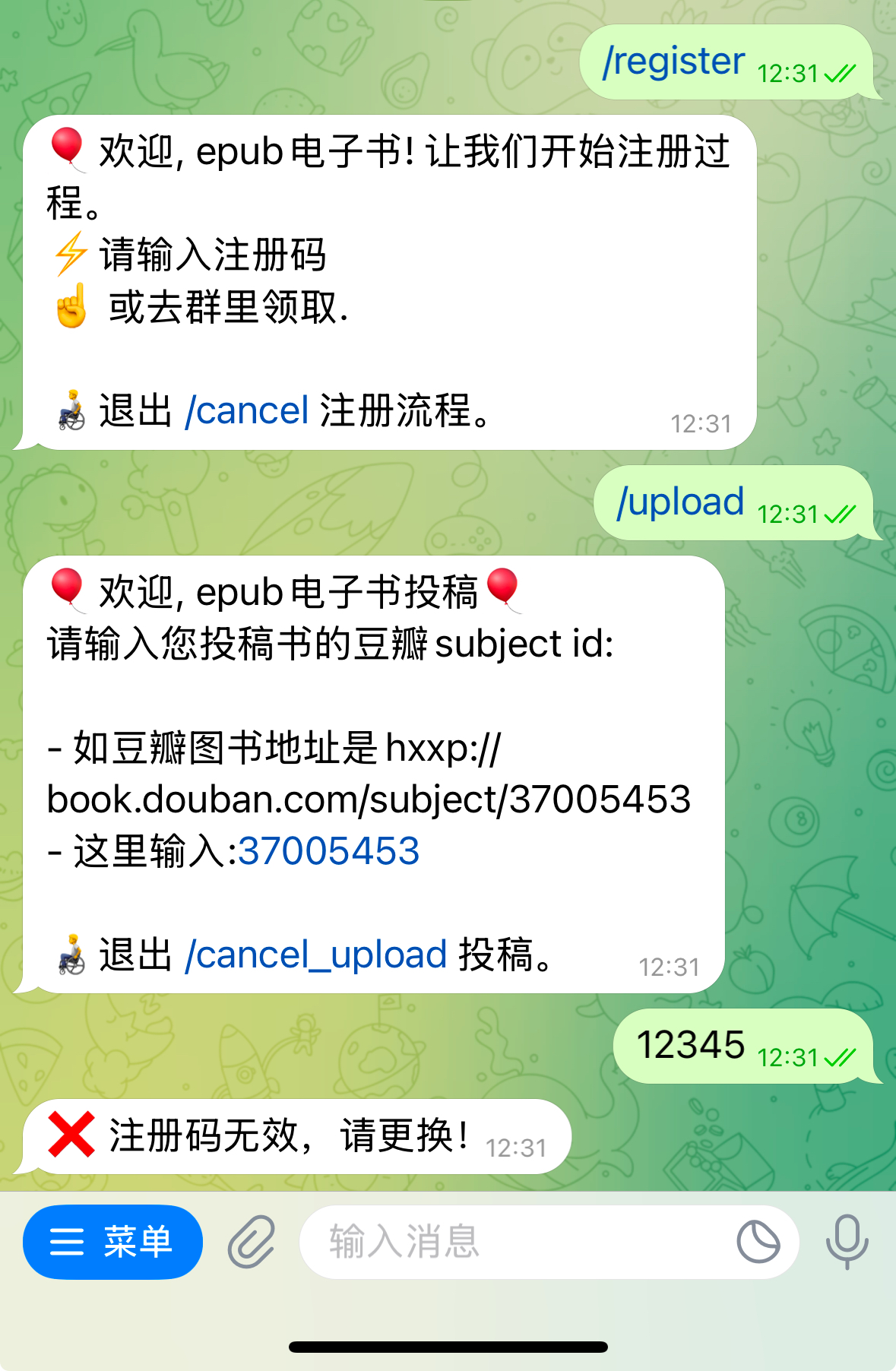Open the sticker panel icon

(x=758, y=1242)
